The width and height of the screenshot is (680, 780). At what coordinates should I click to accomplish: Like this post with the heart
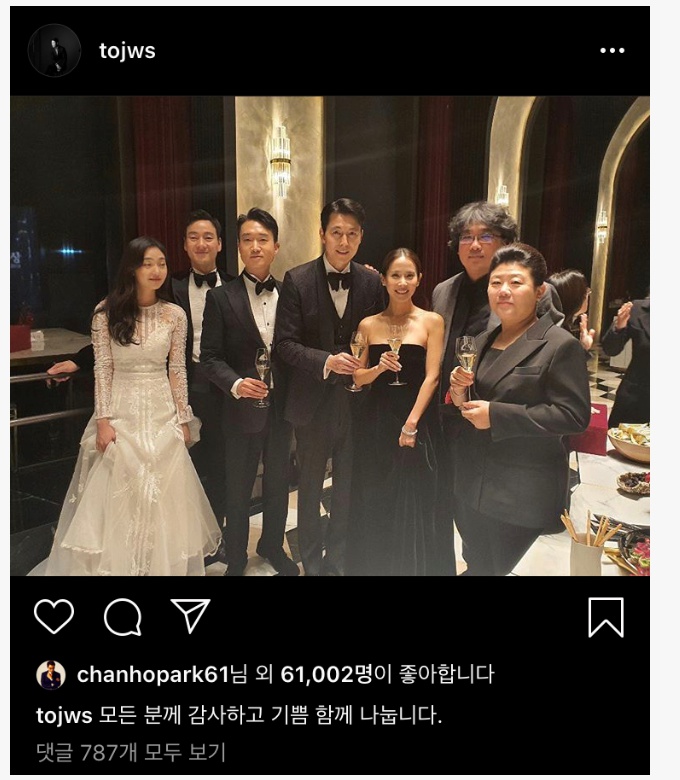(x=54, y=617)
